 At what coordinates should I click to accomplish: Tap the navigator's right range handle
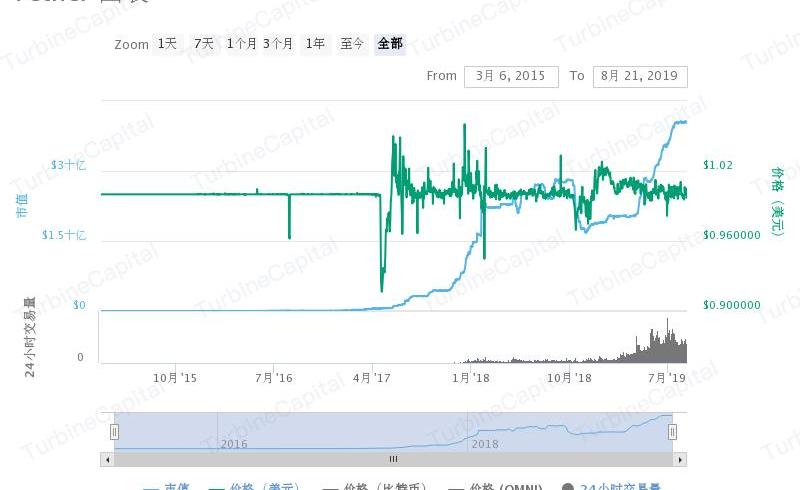click(x=673, y=432)
